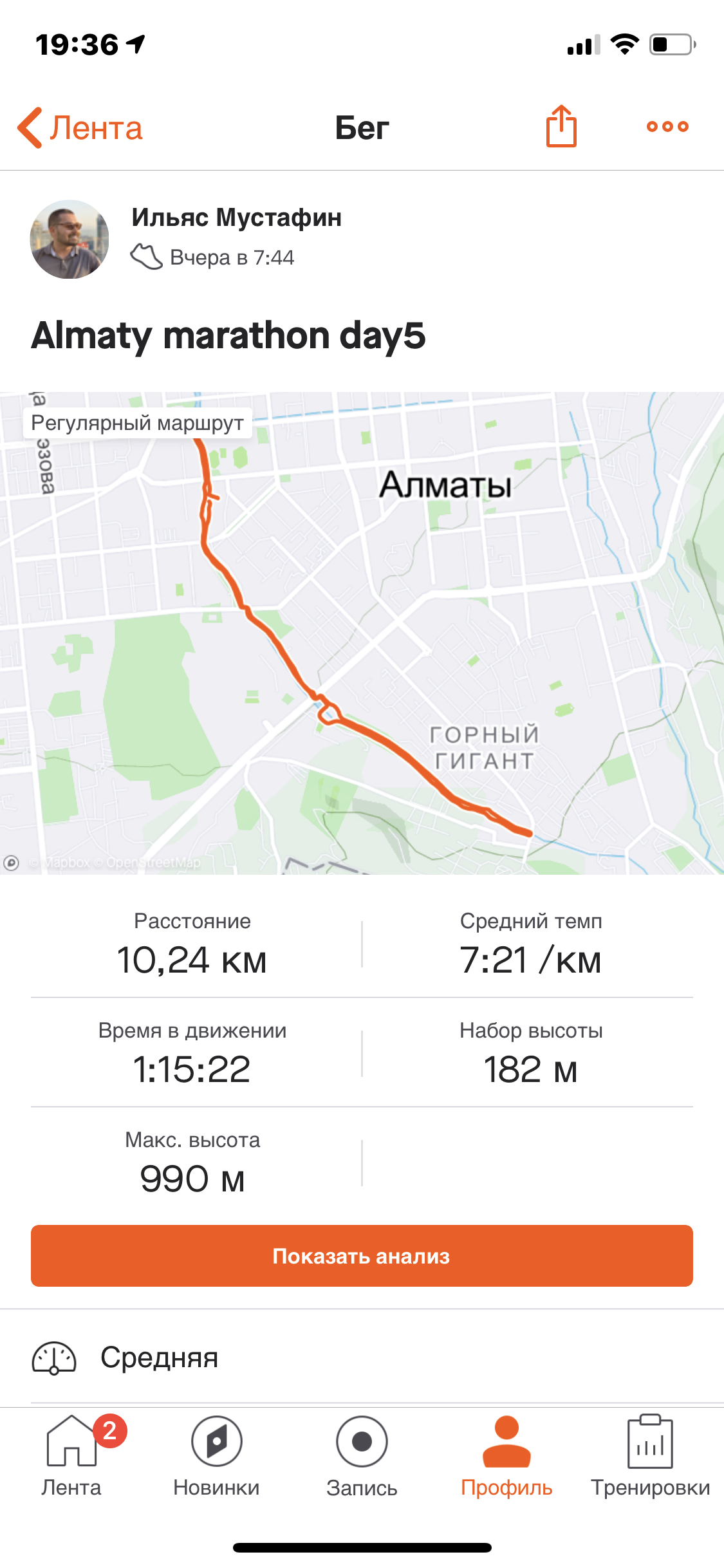Open the Тренировки tab
Screen dimensions: 724x1568
tap(650, 1456)
